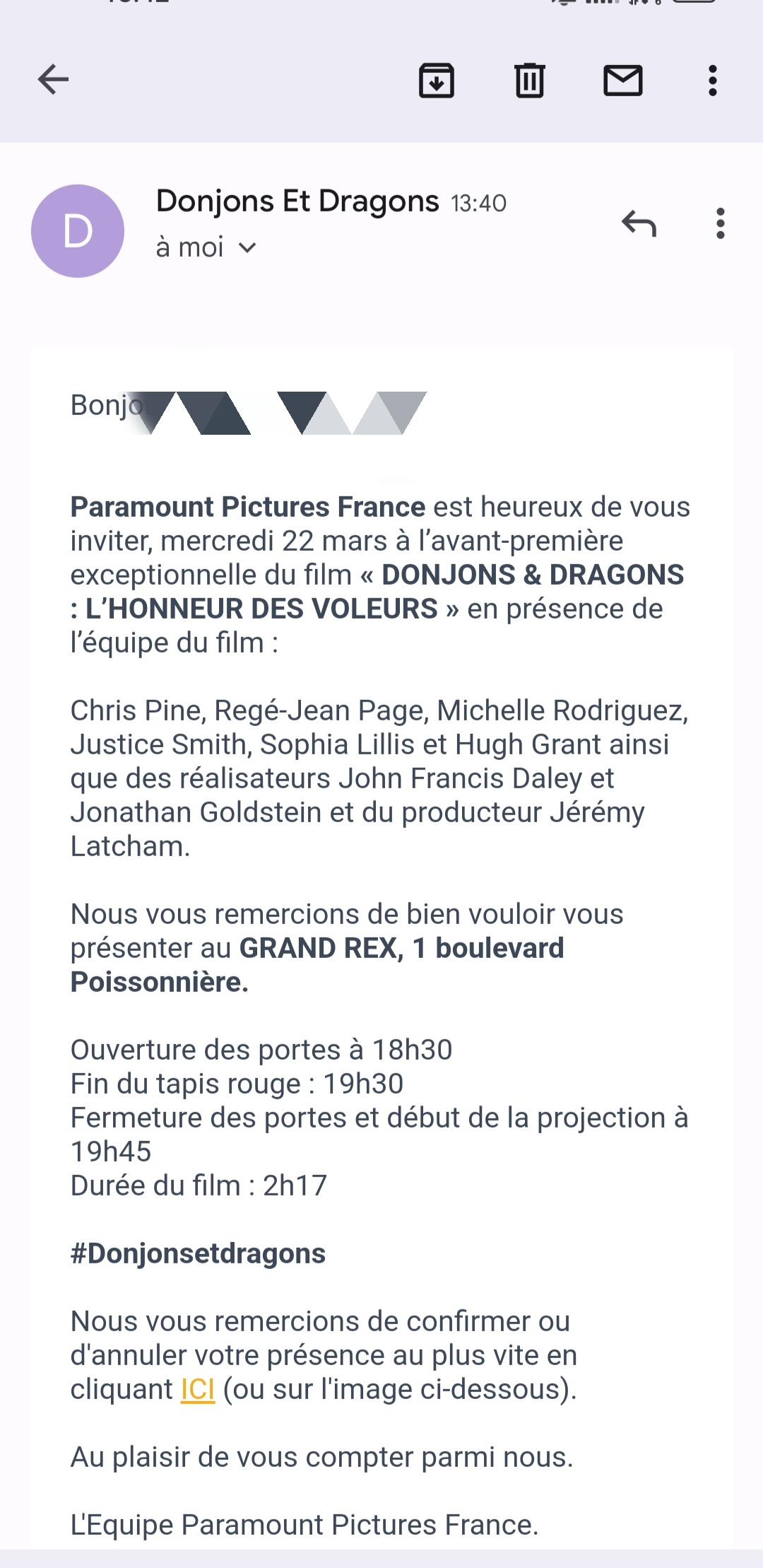Mark the email as unread
This screenshot has height=1568, width=763.
[622, 80]
